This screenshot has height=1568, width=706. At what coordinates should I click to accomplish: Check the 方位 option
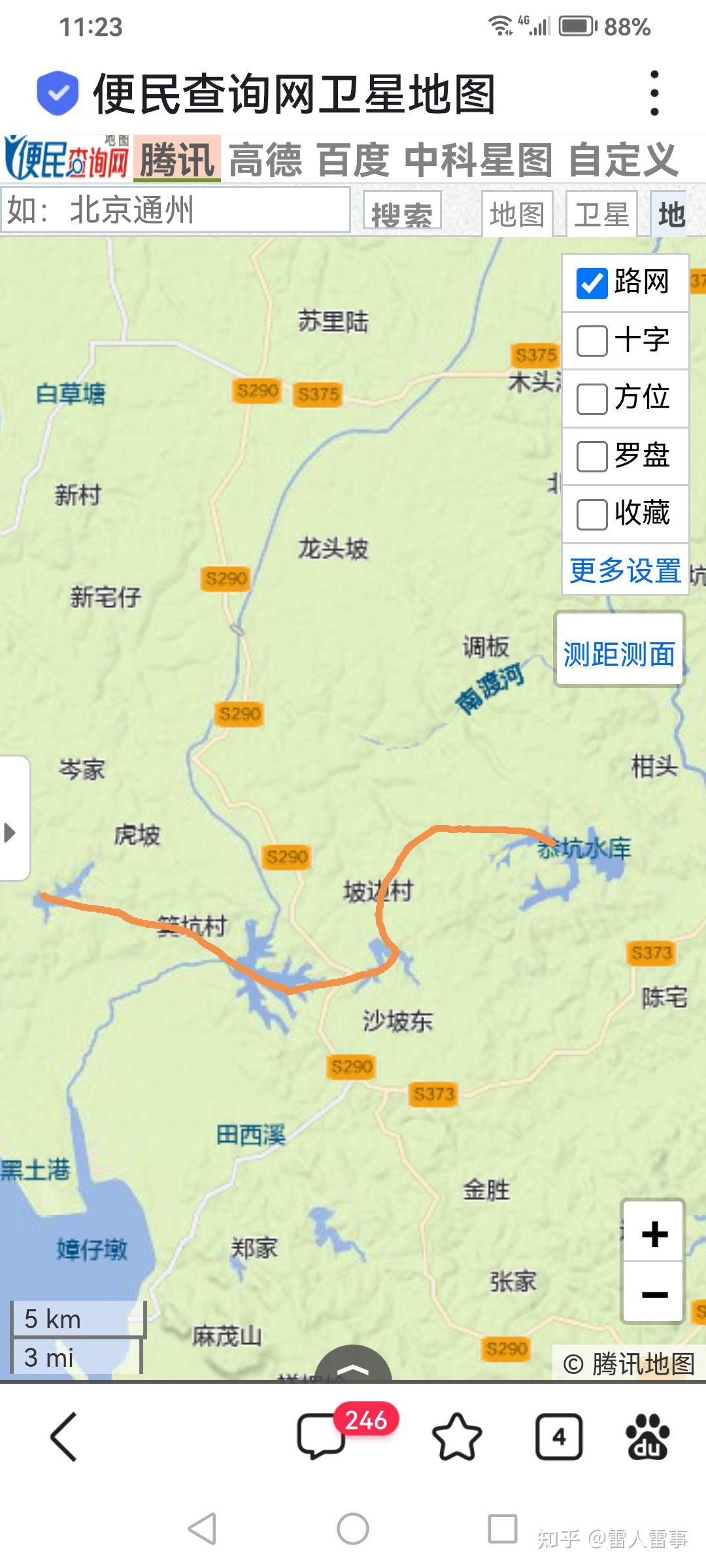click(592, 399)
